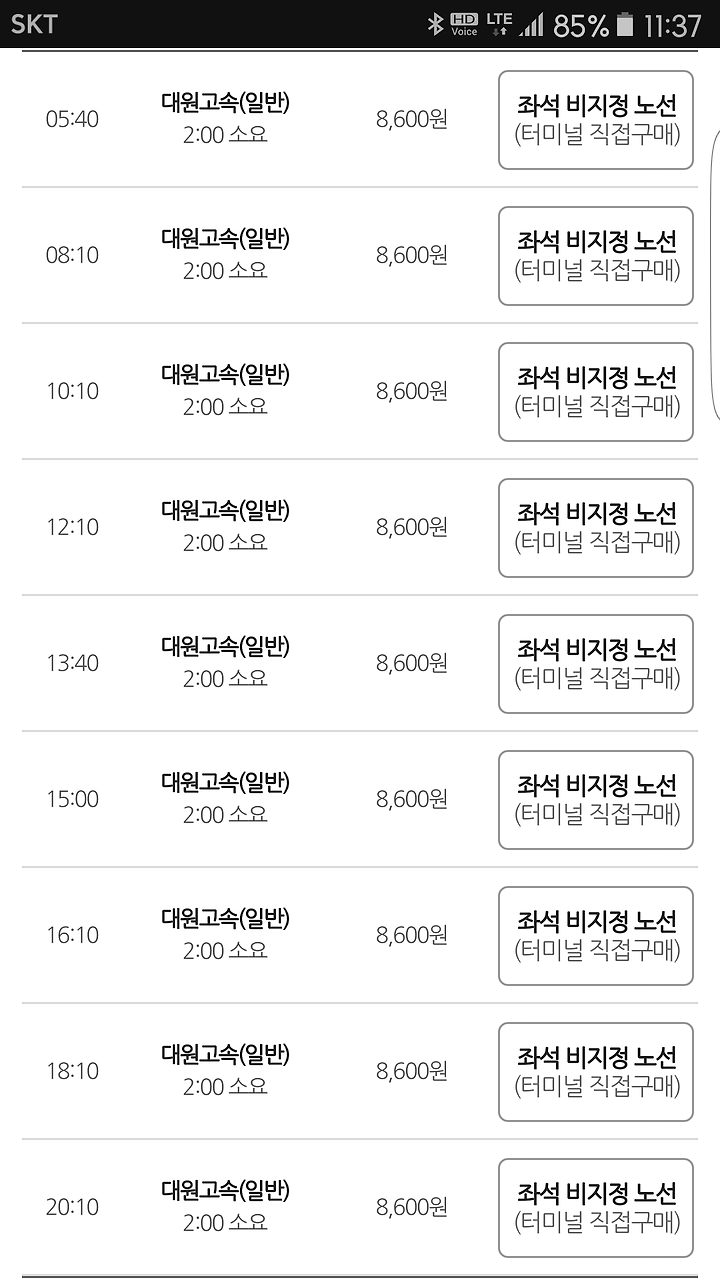Choose 좌석 비지정 노선 on the 10:10 row
Screen dimensions: 720x1280
[x=596, y=392]
